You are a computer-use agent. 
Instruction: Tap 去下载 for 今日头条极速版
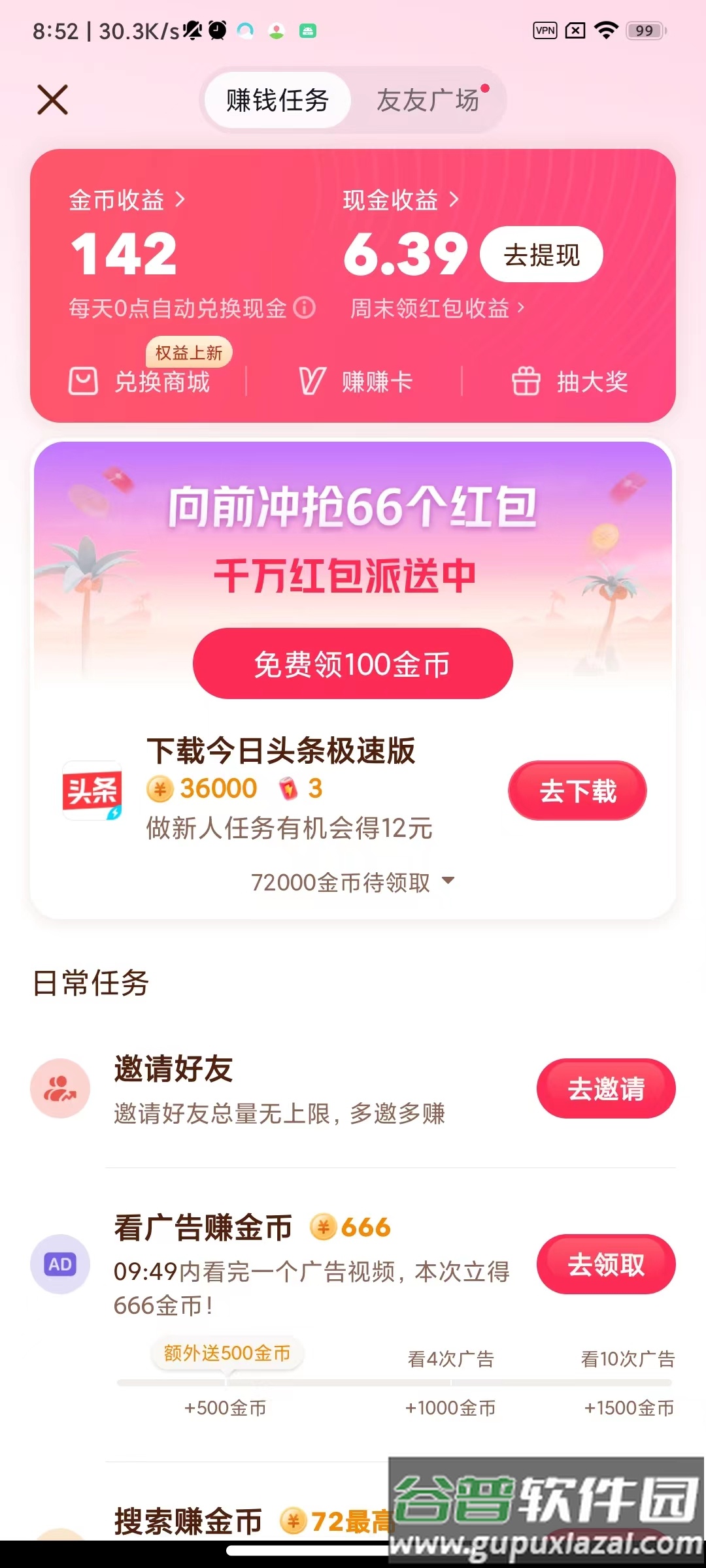577,791
